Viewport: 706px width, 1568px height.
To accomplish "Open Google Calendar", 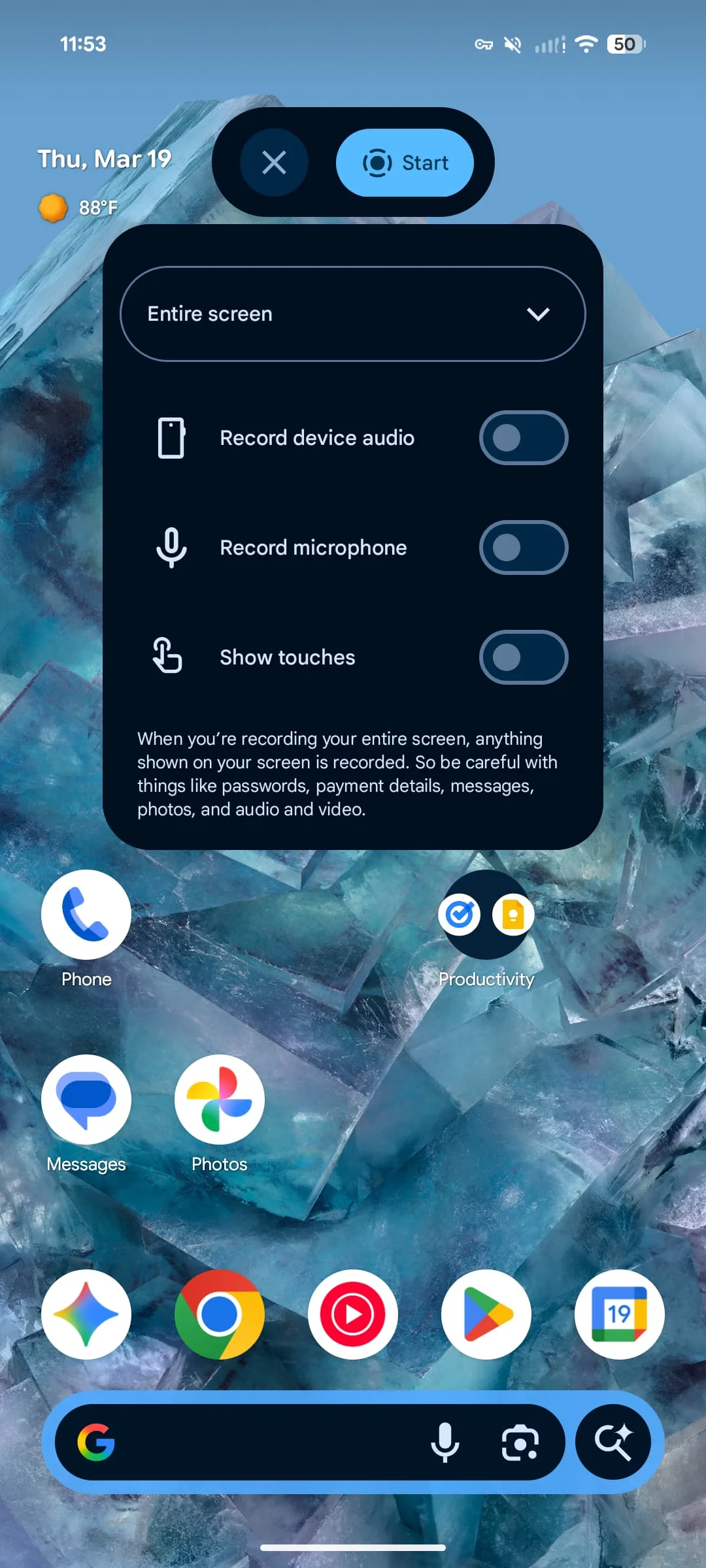I will point(619,1315).
